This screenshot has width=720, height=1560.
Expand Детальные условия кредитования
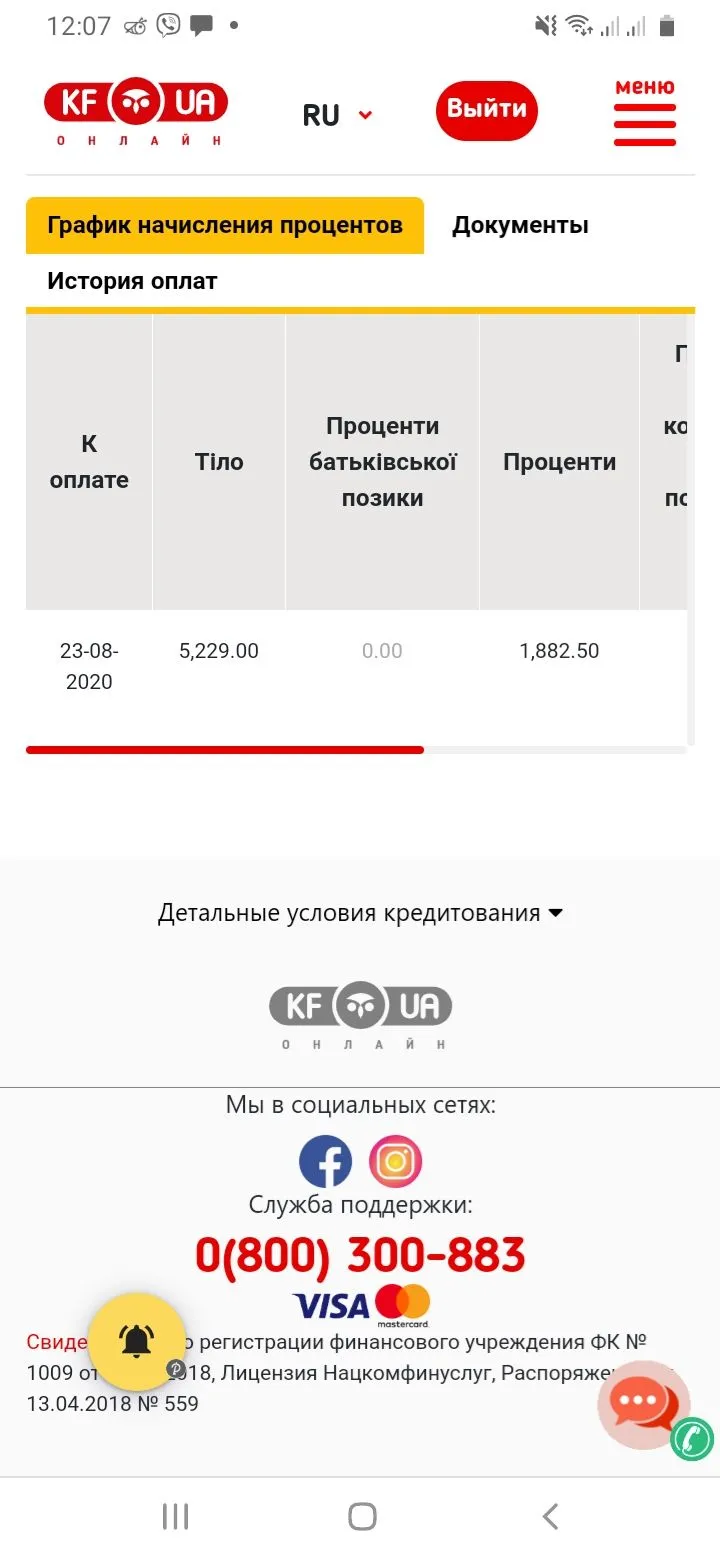point(360,913)
